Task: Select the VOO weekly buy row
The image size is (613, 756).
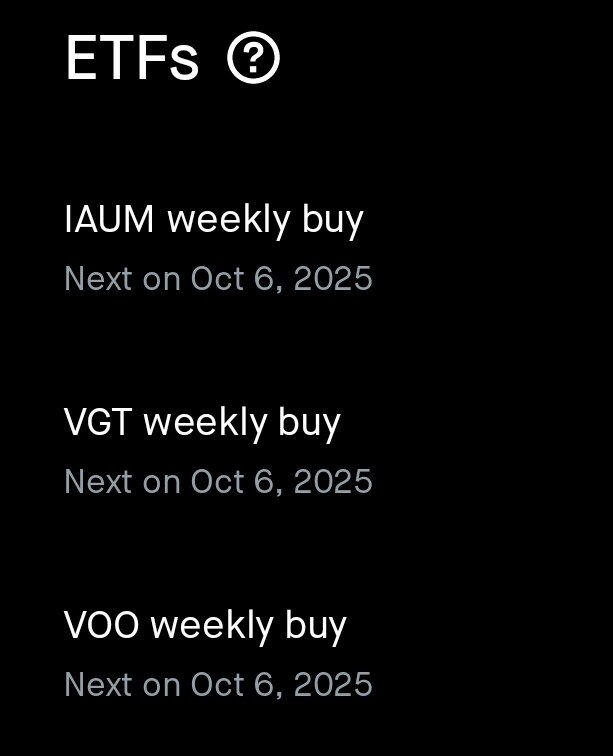Action: (x=206, y=626)
